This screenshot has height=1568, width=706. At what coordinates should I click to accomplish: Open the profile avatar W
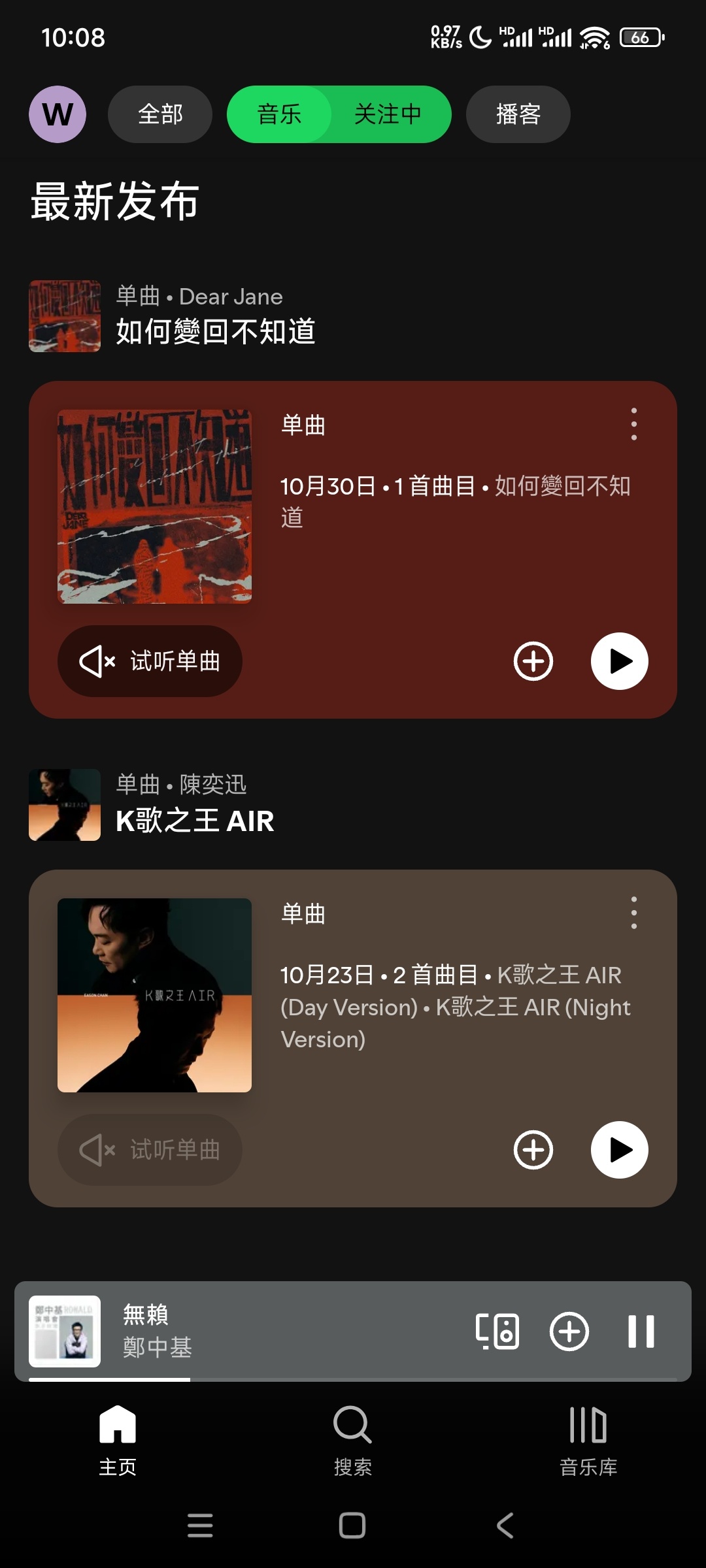pyautogui.click(x=58, y=114)
